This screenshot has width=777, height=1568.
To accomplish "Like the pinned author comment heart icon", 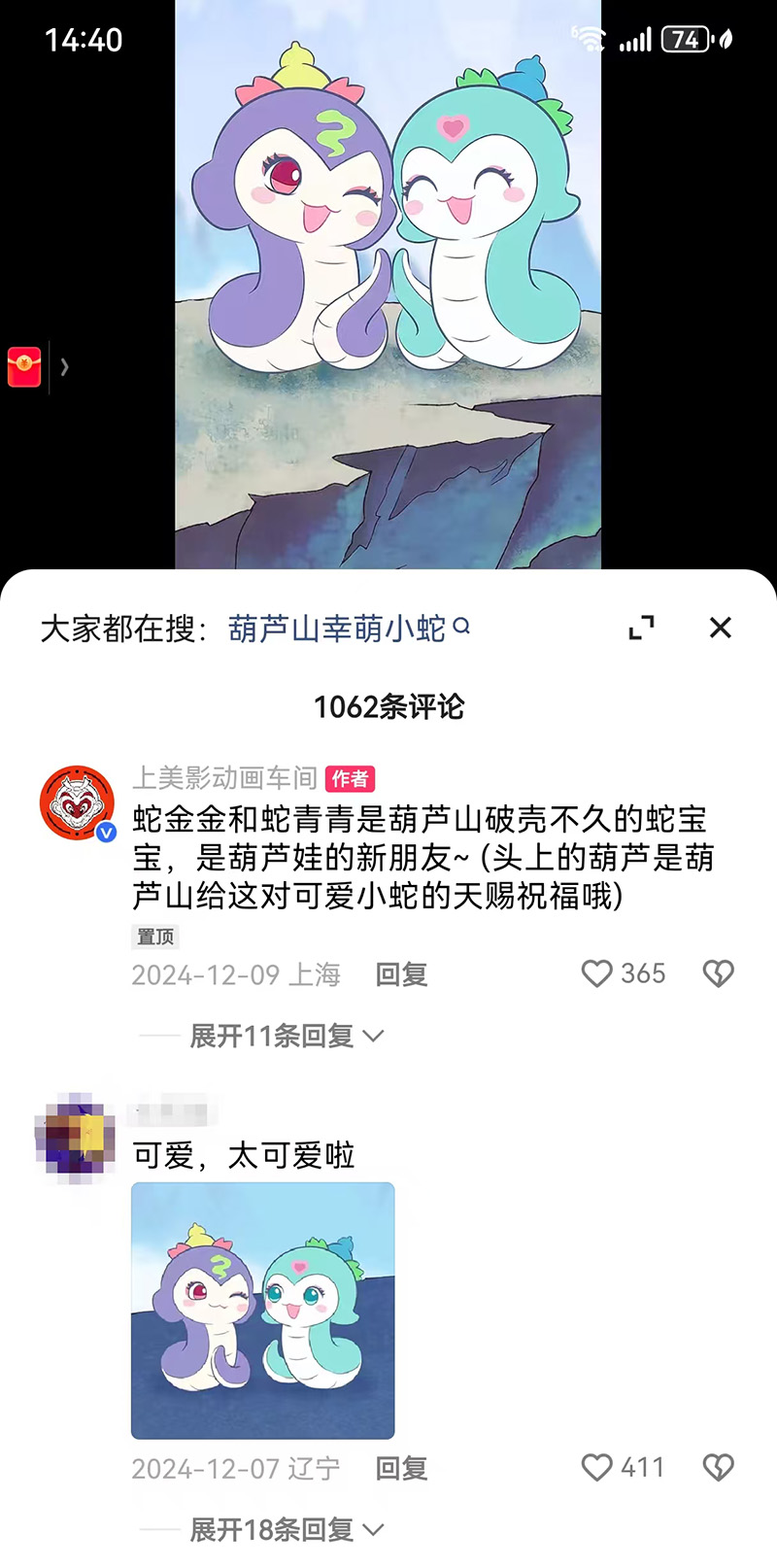I will pyautogui.click(x=596, y=974).
